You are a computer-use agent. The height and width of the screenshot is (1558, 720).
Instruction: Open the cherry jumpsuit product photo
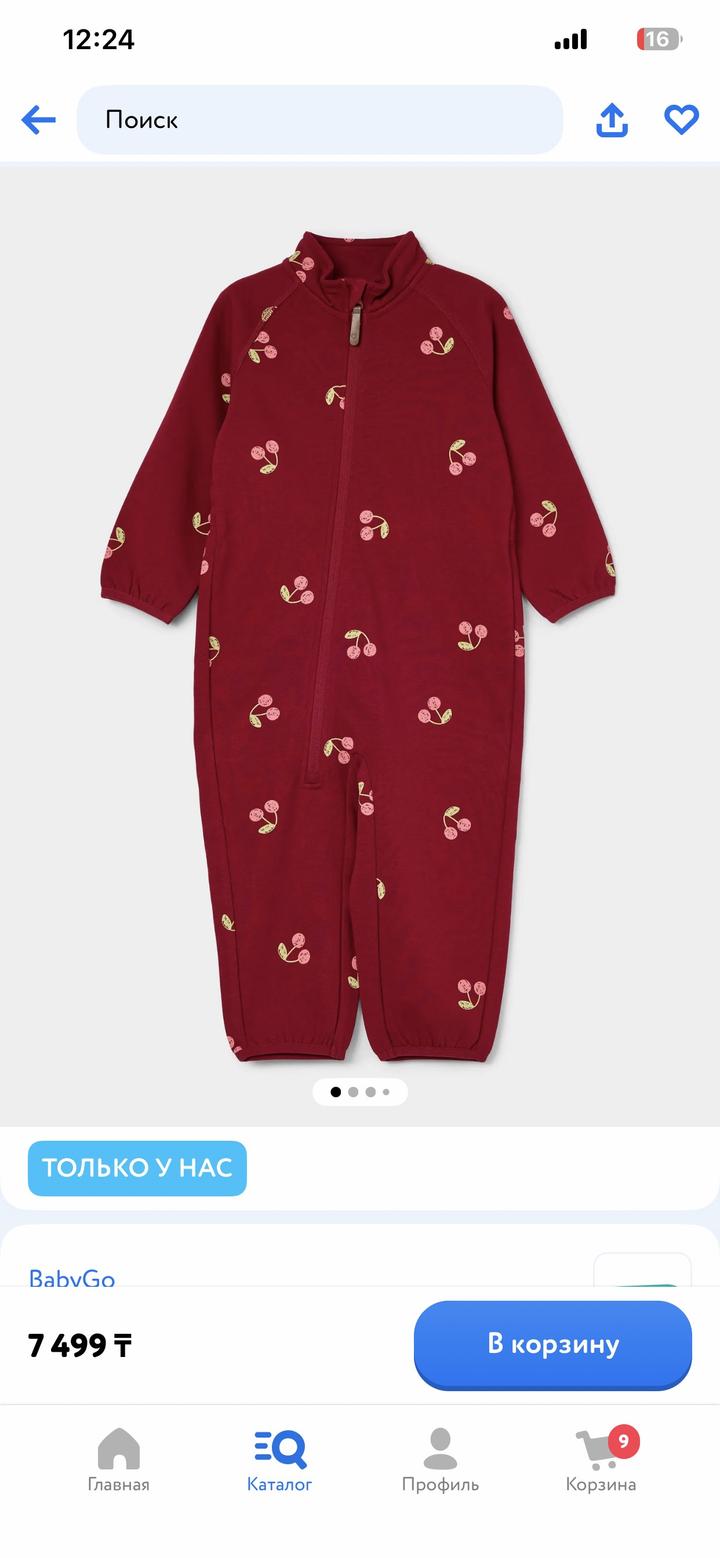(x=360, y=645)
